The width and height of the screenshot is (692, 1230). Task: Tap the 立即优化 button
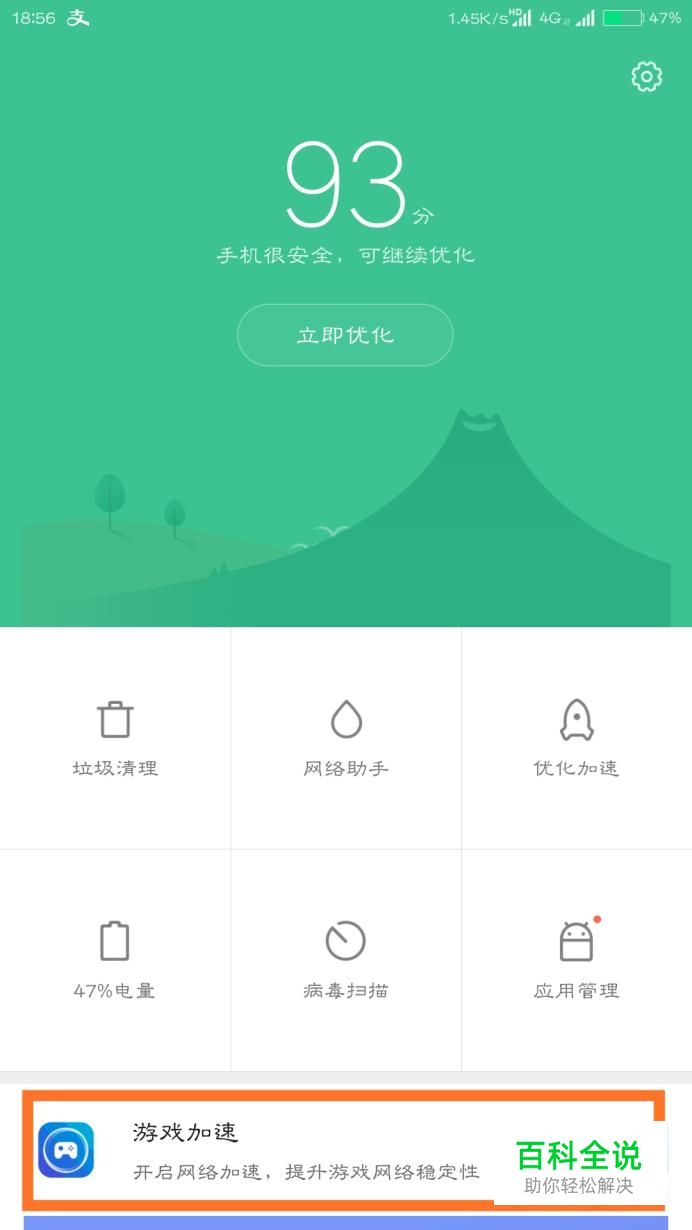345,335
